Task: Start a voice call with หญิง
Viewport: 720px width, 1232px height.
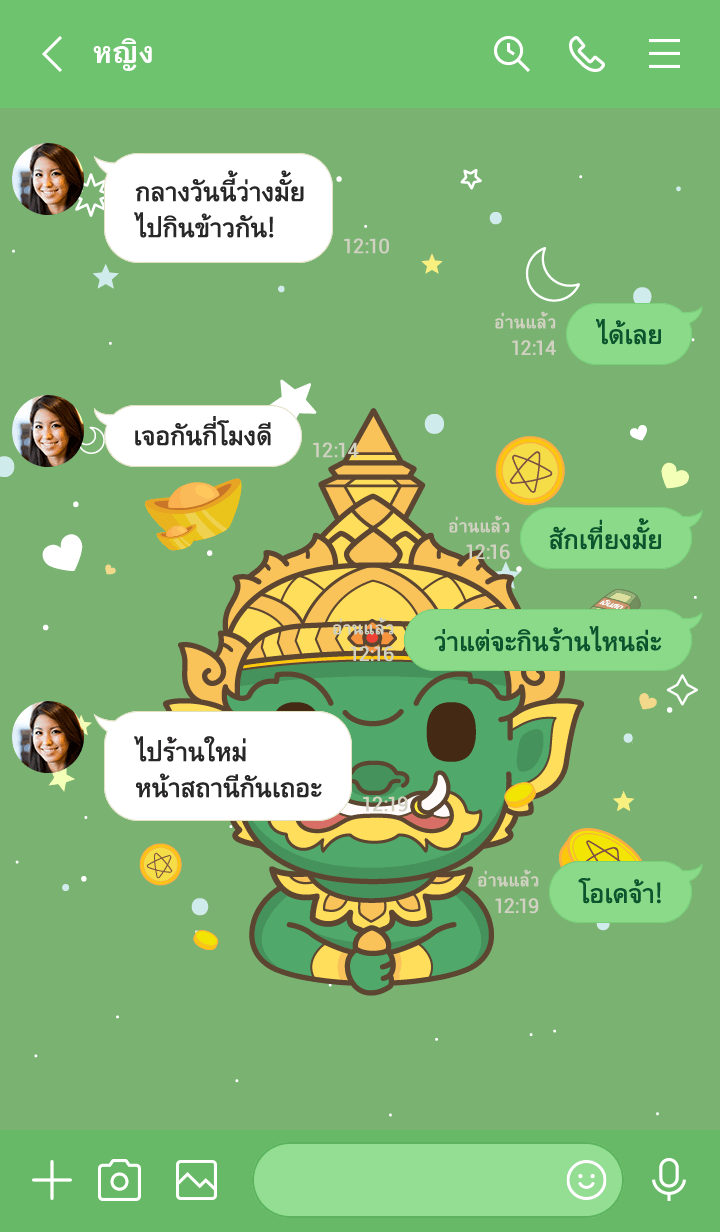Action: (587, 54)
